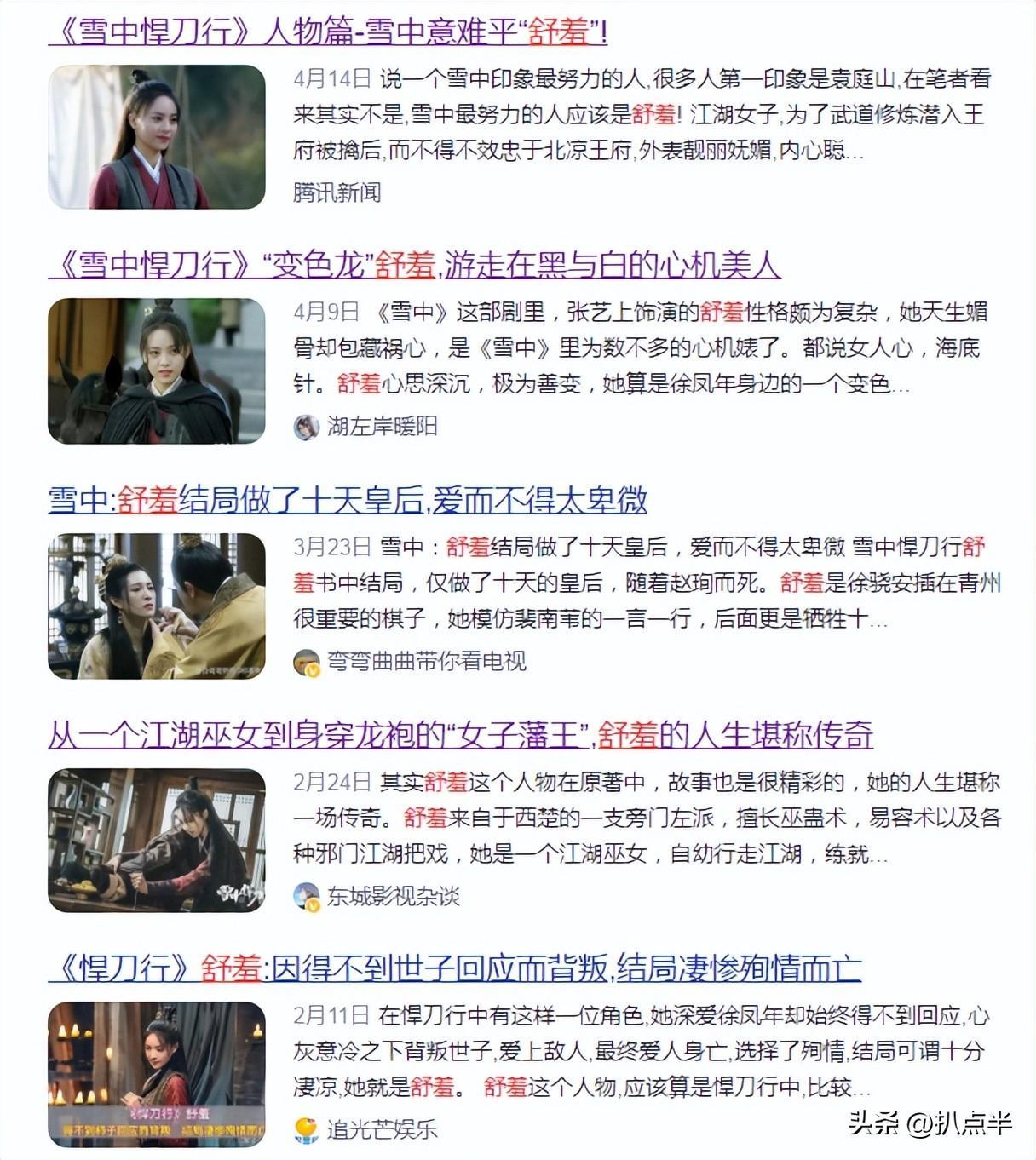Tap the thumbnail of 弯弯曲曲带你看电视's article
This screenshot has height=1160, width=1036.
click(x=157, y=606)
